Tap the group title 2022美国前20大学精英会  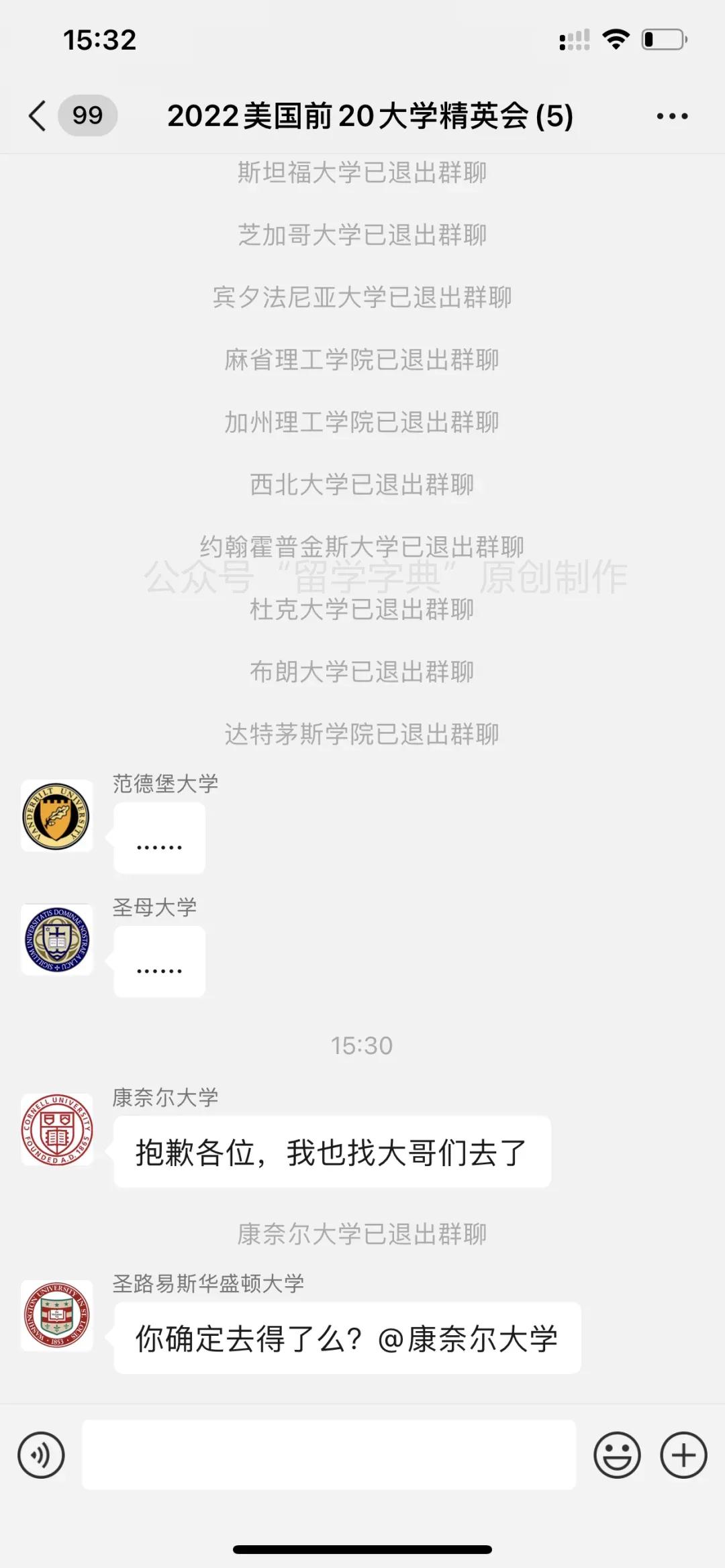pyautogui.click(x=368, y=115)
